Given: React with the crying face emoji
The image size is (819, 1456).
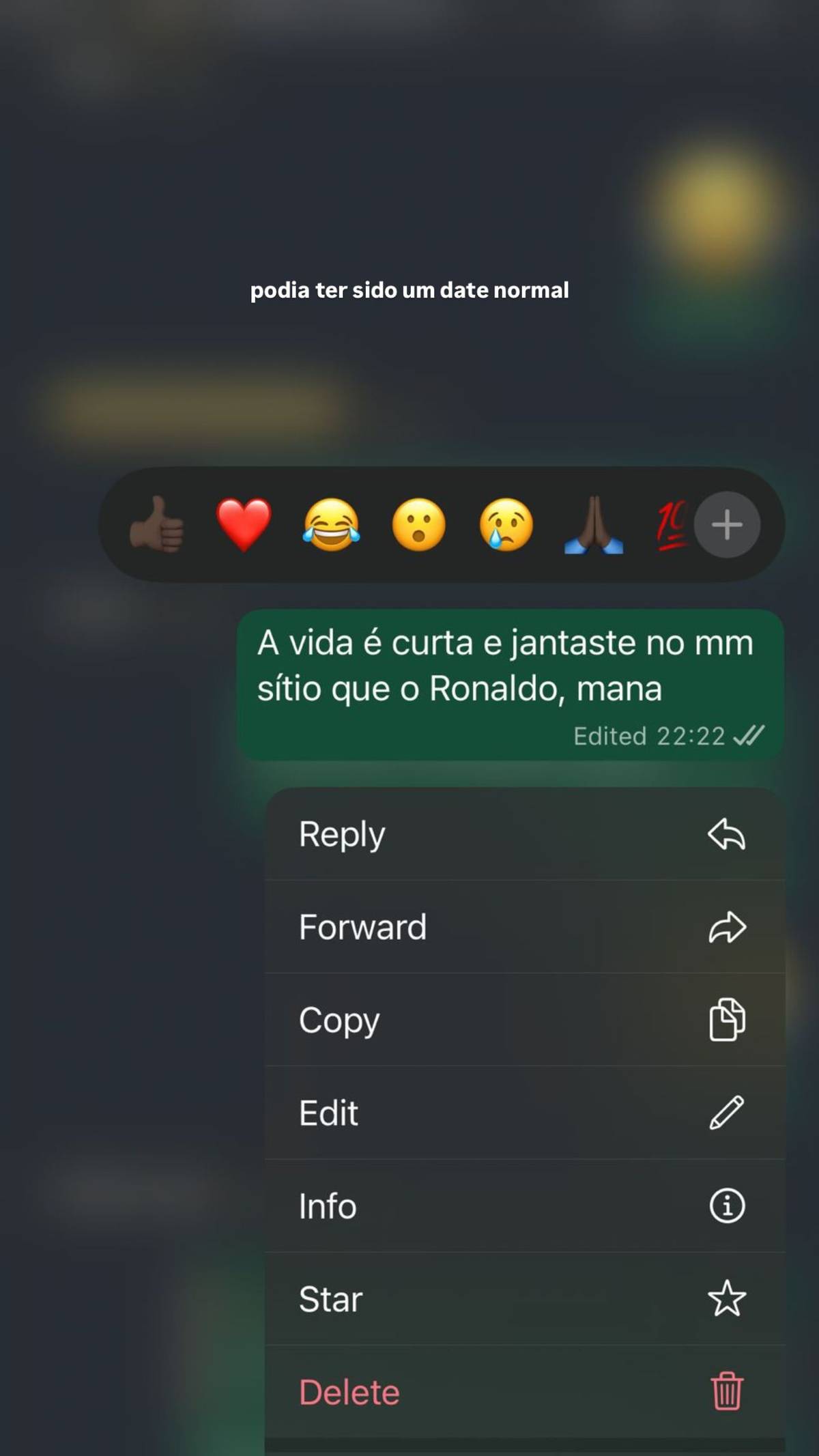Looking at the screenshot, I should 506,524.
